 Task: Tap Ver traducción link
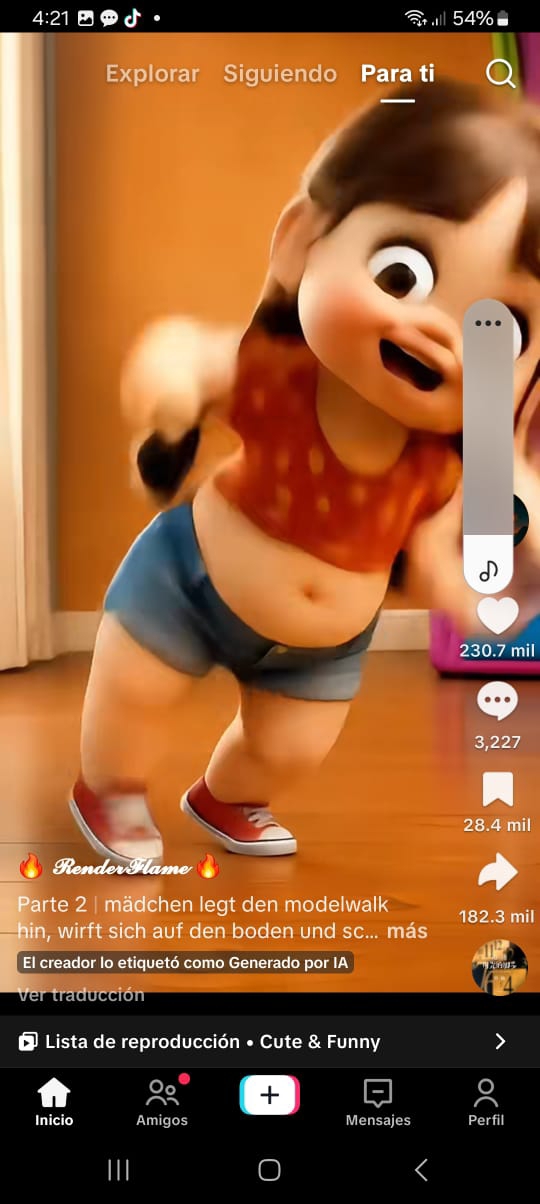point(81,995)
